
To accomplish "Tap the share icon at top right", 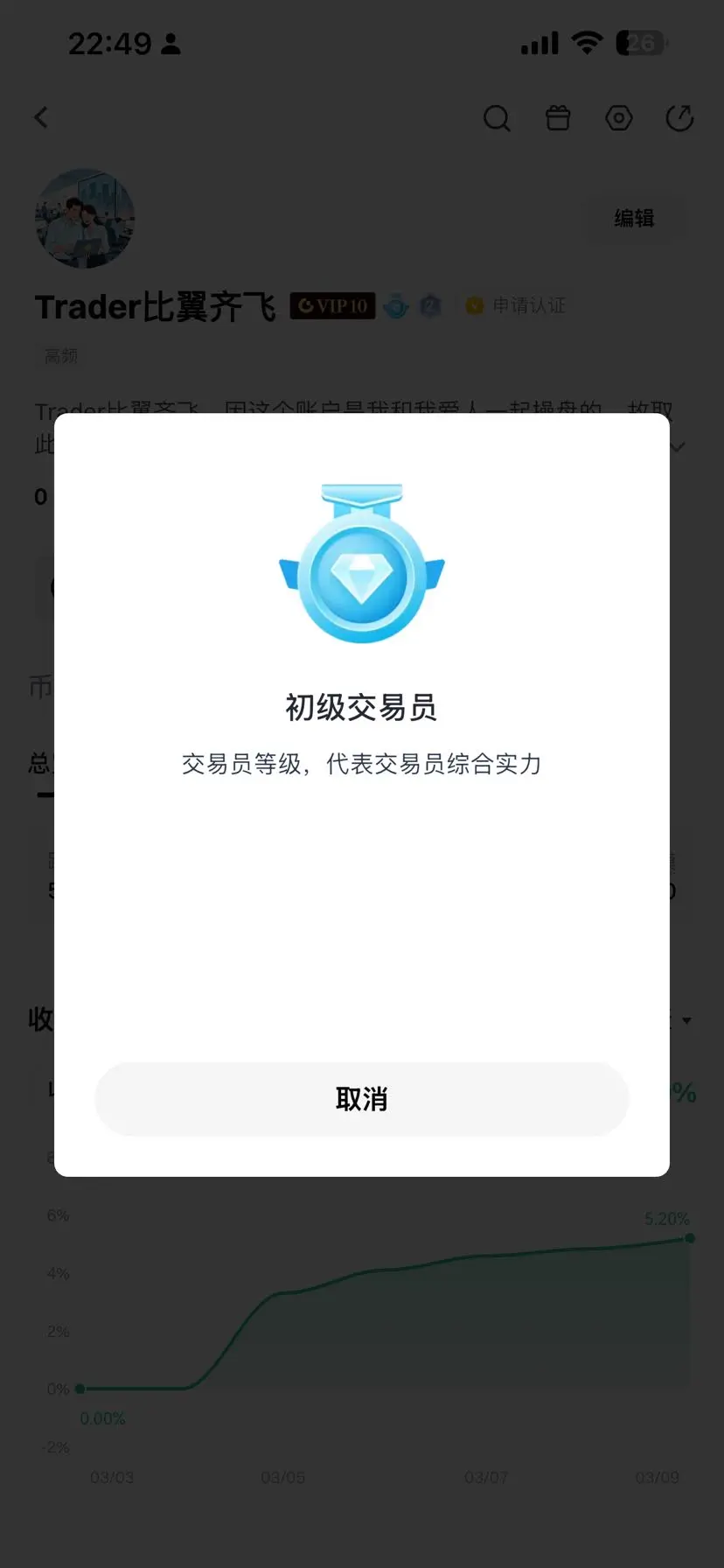I will pos(679,117).
